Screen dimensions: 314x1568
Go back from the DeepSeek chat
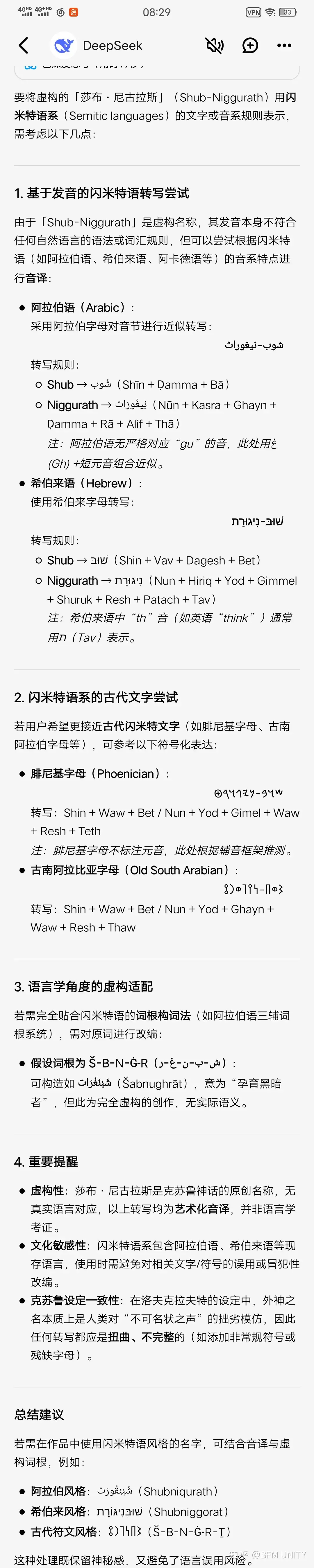pyautogui.click(x=23, y=45)
